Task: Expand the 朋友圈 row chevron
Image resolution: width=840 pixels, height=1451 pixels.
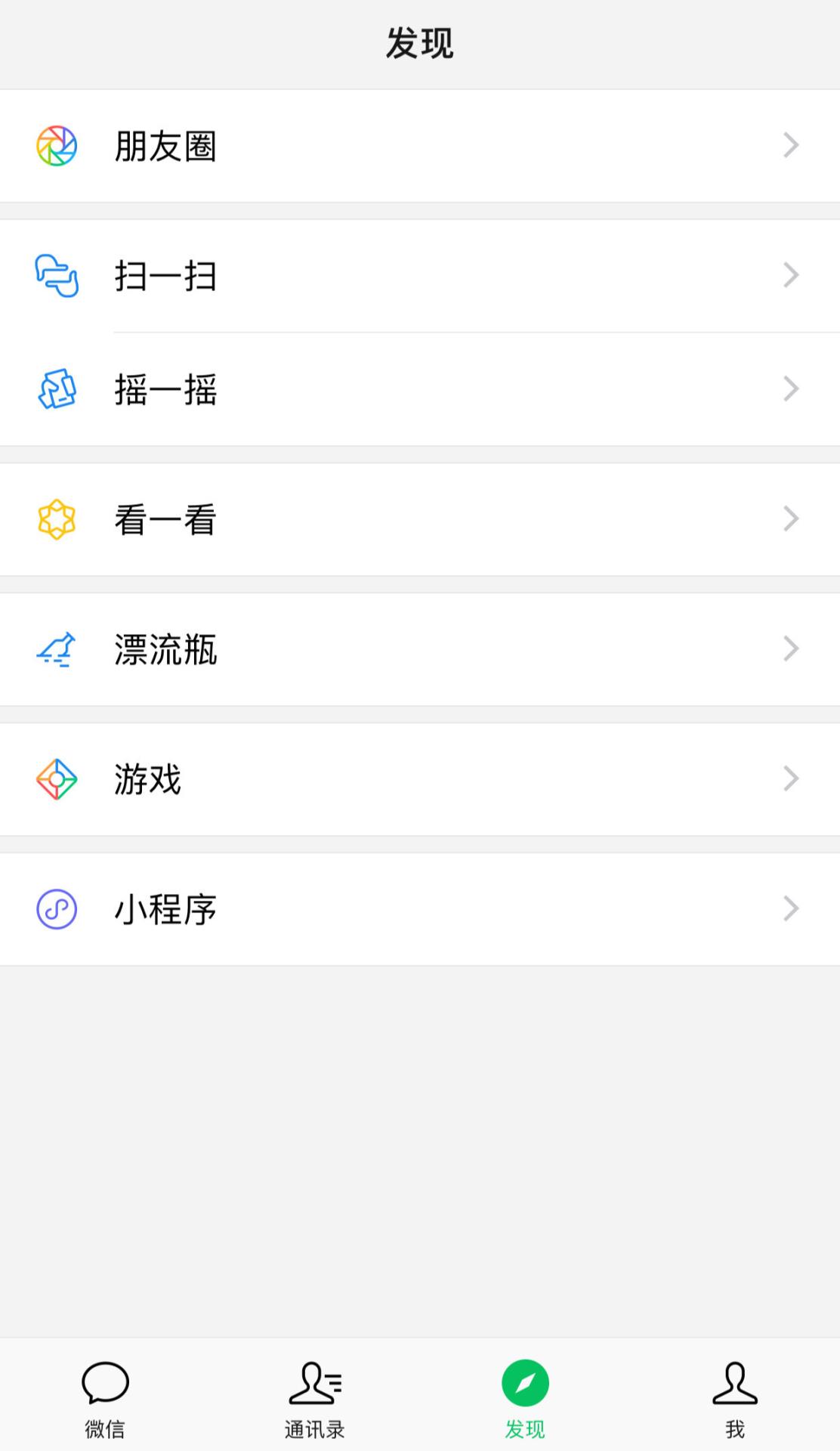Action: pyautogui.click(x=789, y=145)
